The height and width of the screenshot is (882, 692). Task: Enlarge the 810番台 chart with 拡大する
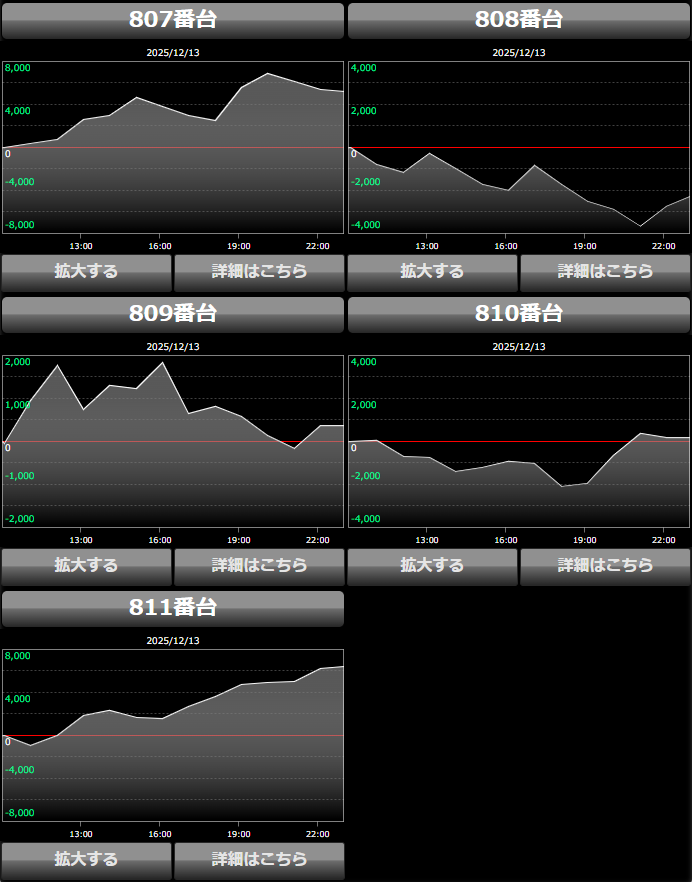432,566
